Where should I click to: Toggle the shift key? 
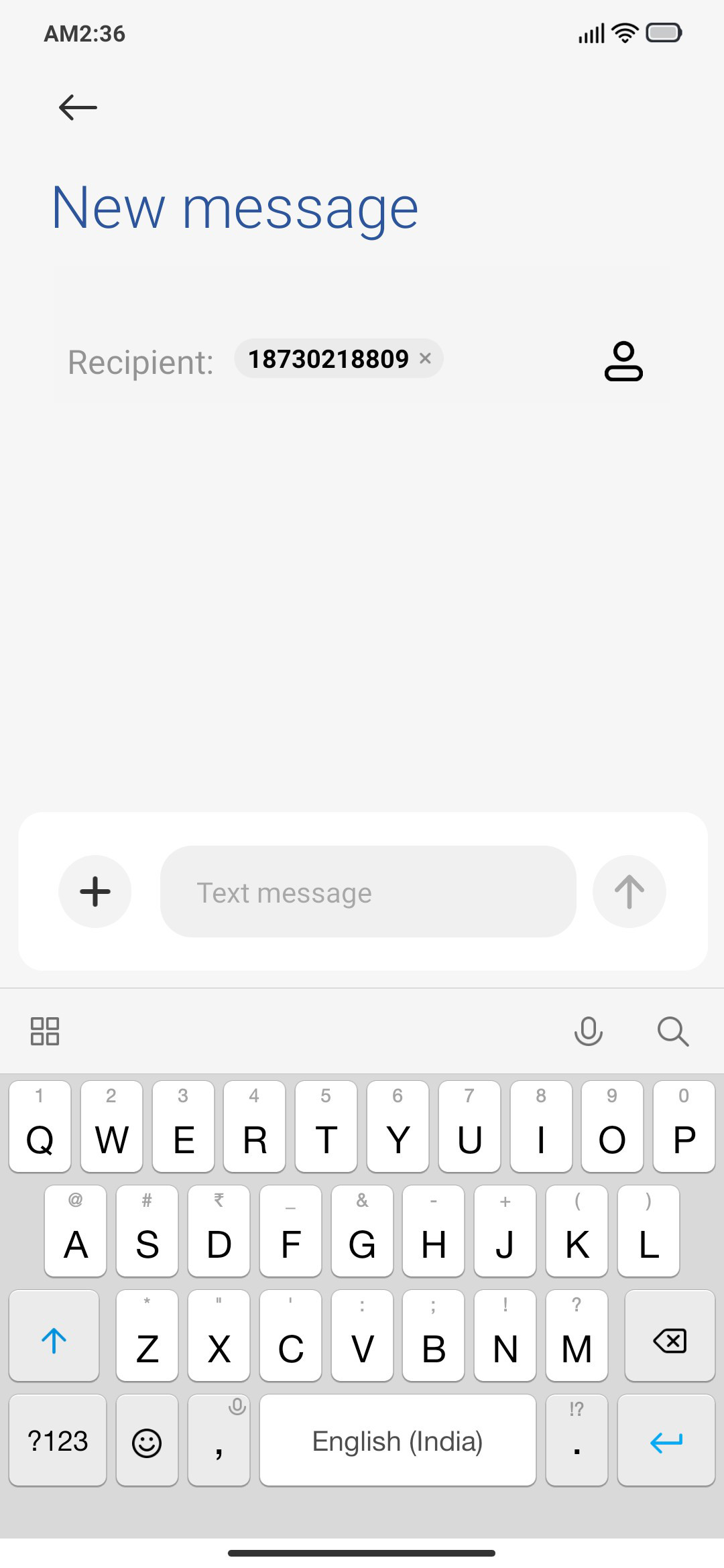tap(54, 1336)
